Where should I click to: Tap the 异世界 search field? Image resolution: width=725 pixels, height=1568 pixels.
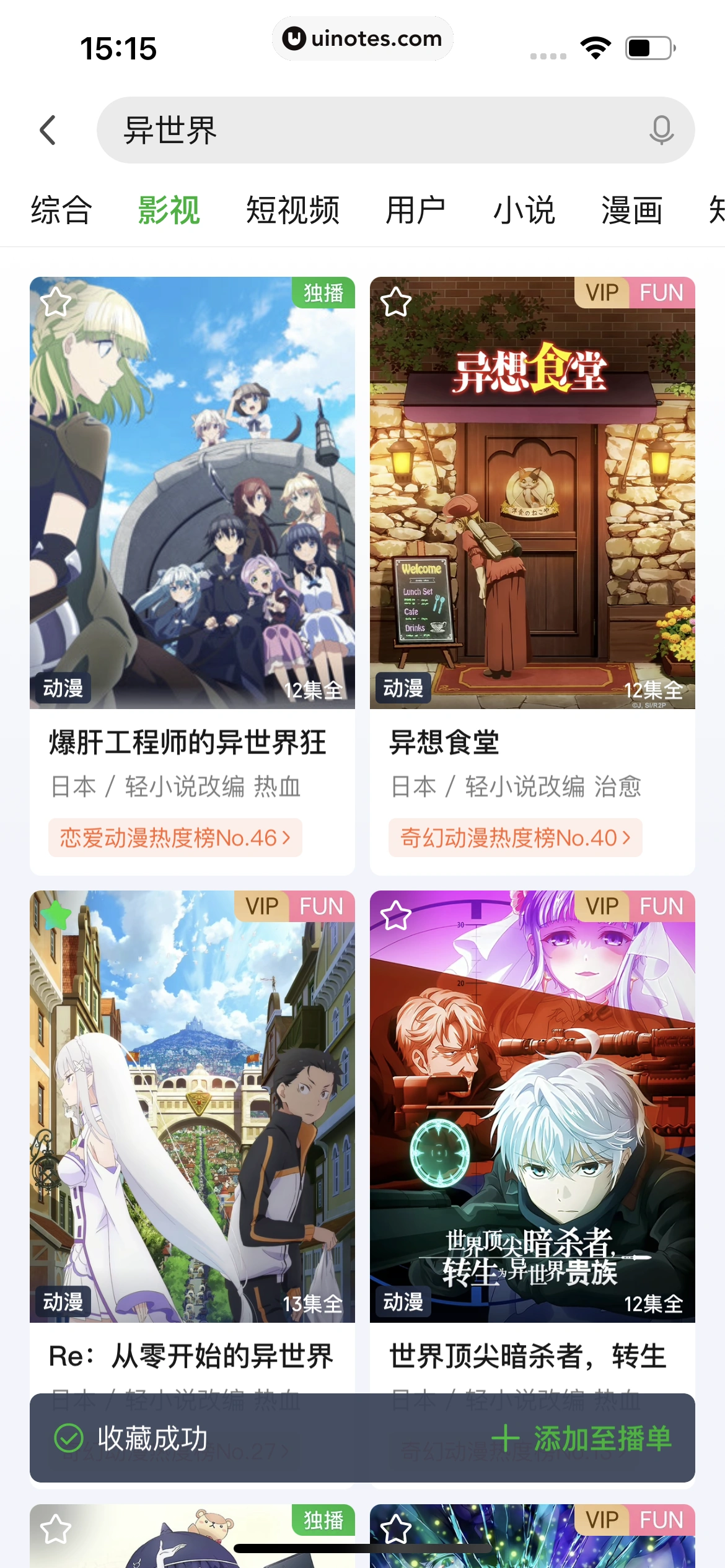pyautogui.click(x=372, y=130)
